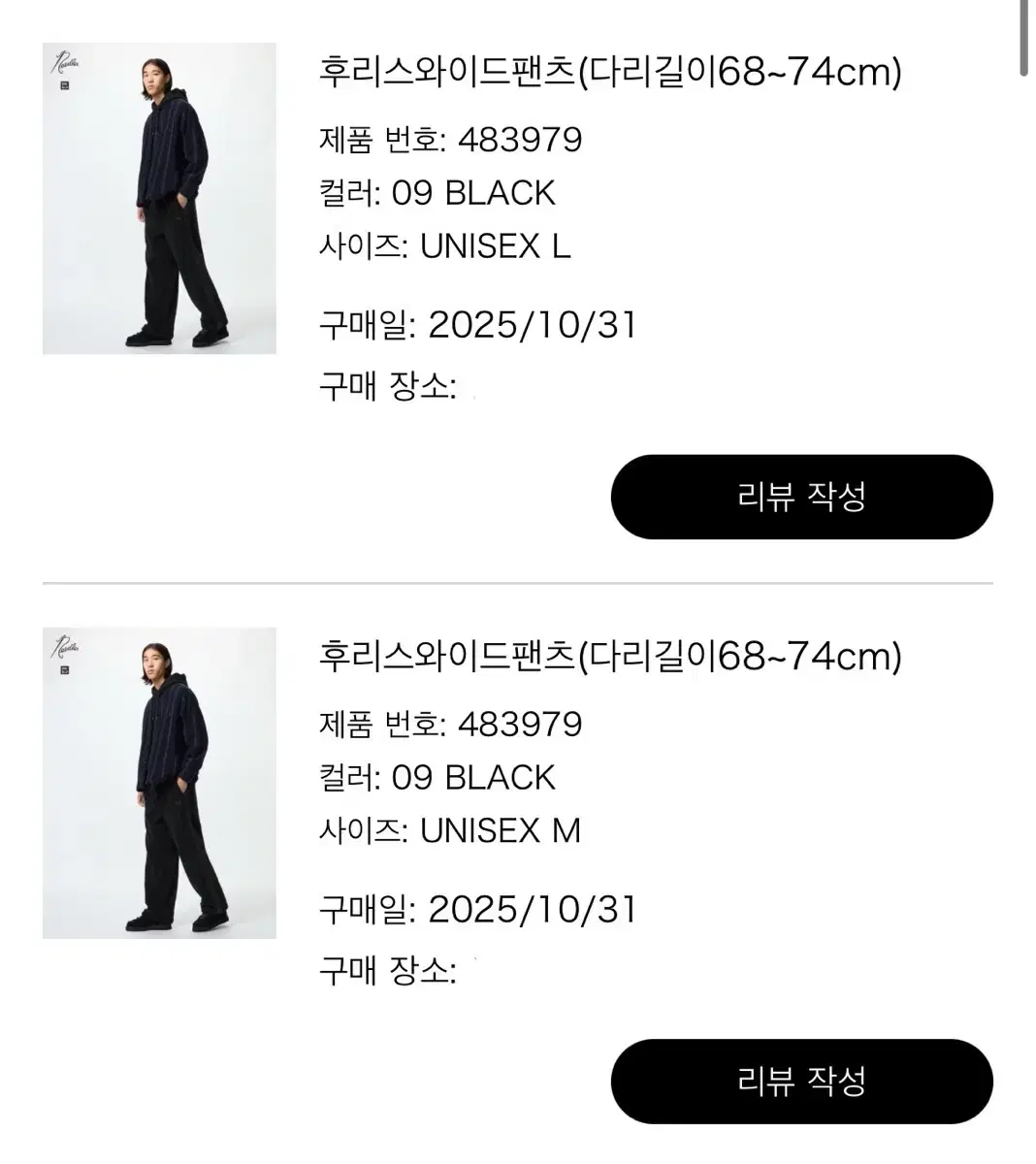Screen dimensions: 1036x1164
Task: Click the 사이즈: UNISEX M label
Action: click(x=448, y=830)
